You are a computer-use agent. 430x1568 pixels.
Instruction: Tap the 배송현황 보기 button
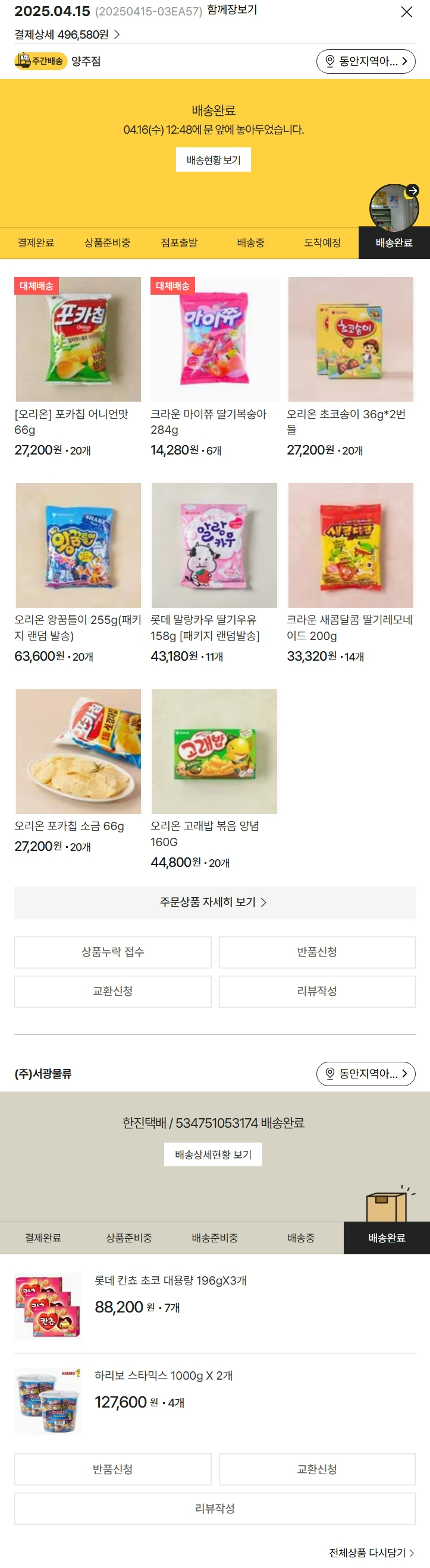tap(213, 160)
